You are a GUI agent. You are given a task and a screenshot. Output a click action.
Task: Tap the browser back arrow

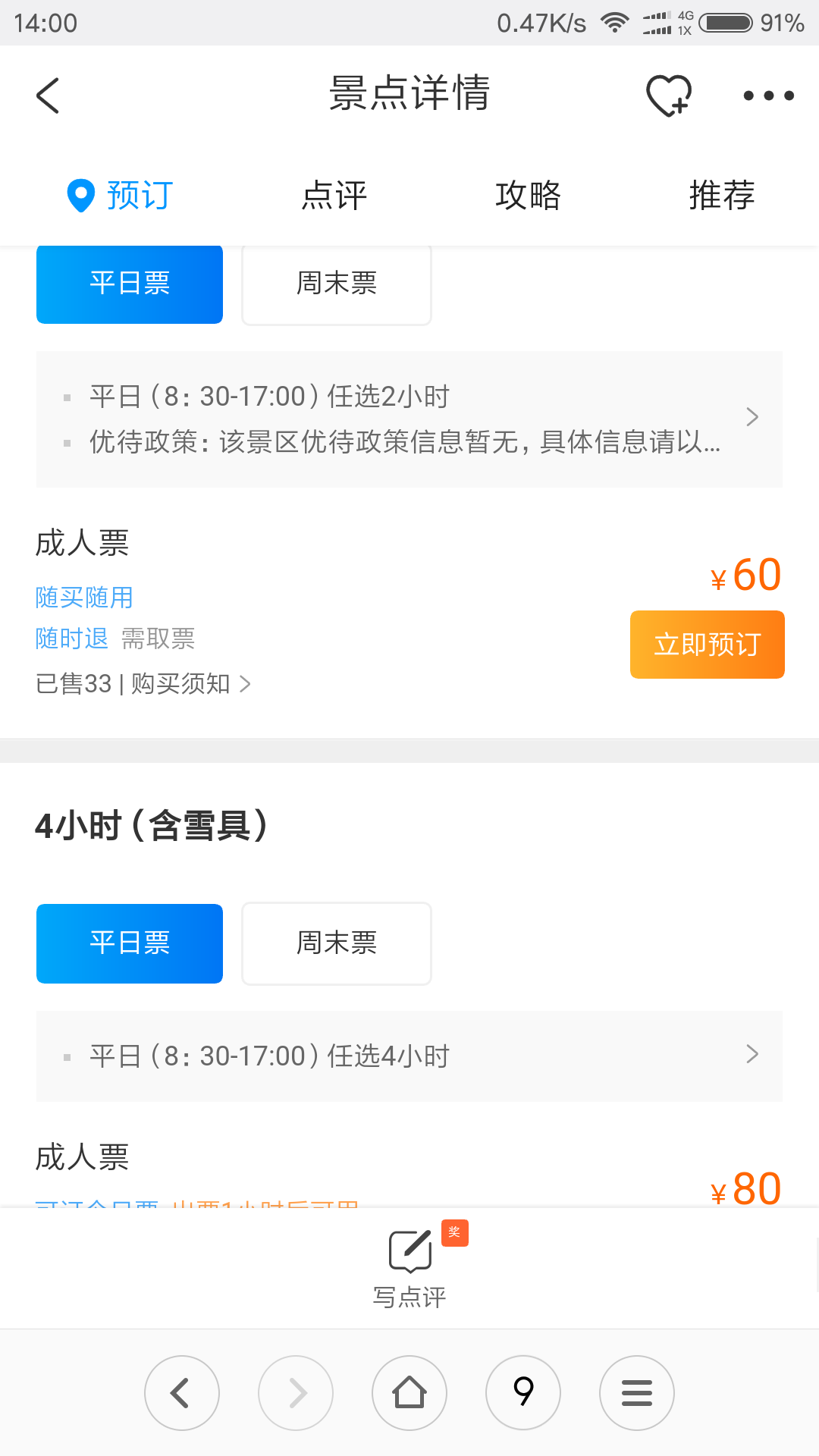(182, 1393)
